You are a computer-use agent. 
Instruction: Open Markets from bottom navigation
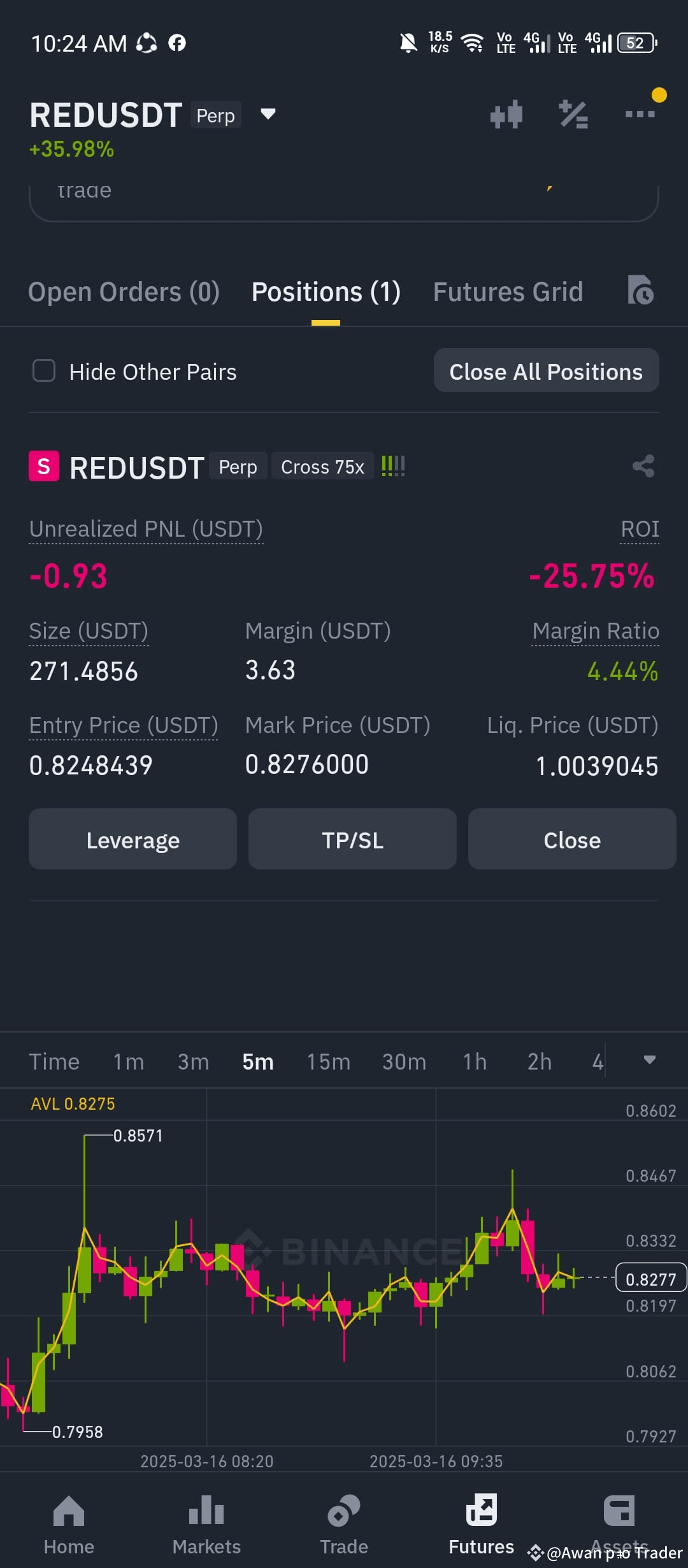click(x=205, y=1527)
